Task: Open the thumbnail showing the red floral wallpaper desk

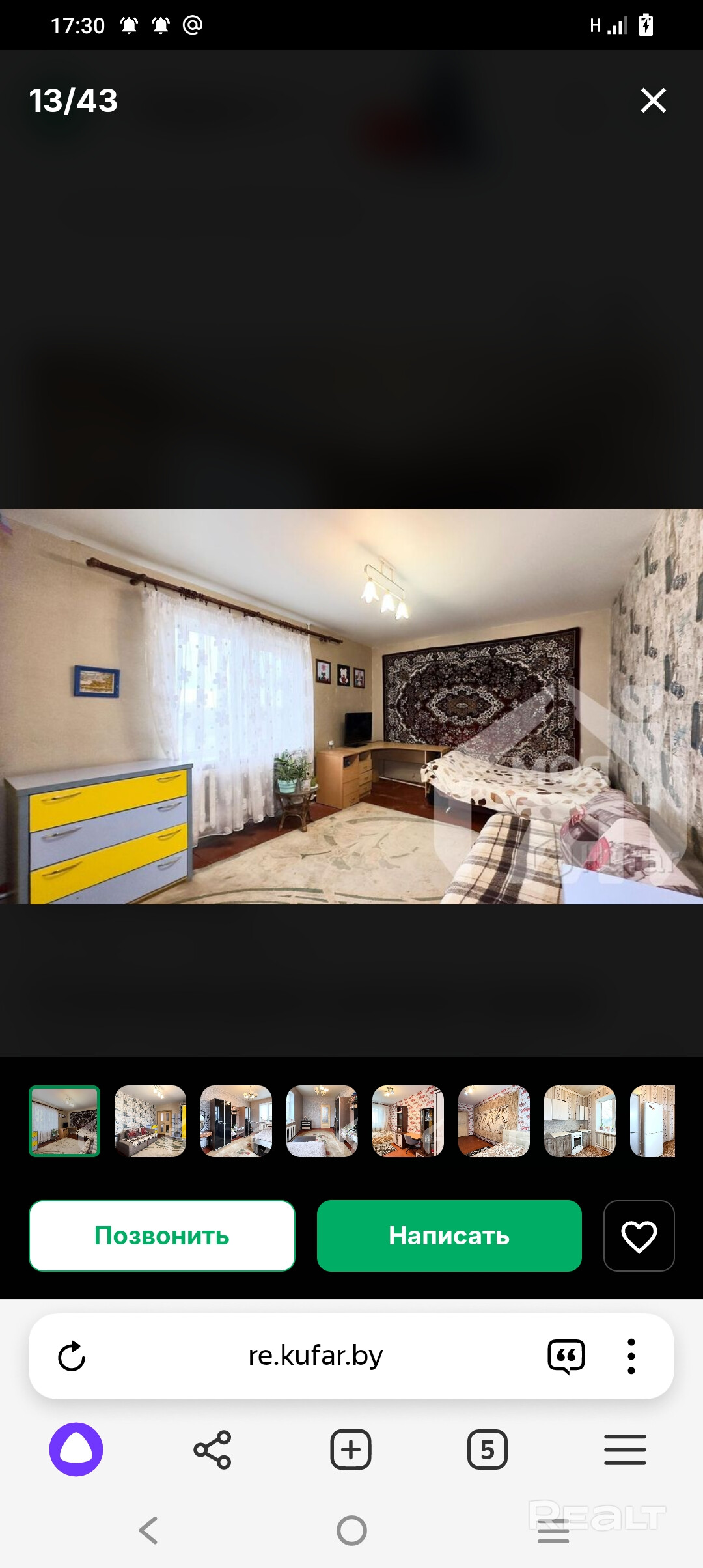Action: pos(408,1121)
